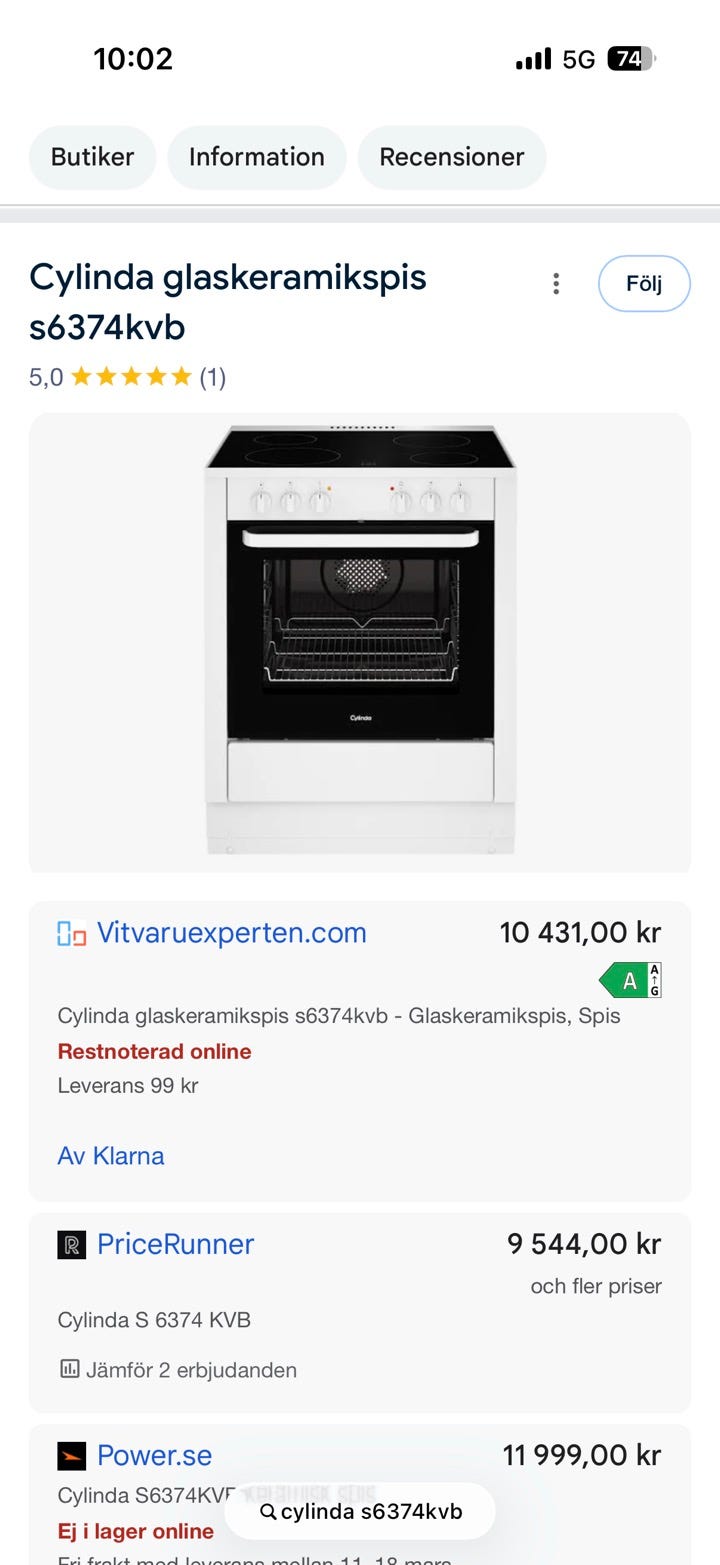
Task: Click the (1) review count link
Action: coord(211,378)
